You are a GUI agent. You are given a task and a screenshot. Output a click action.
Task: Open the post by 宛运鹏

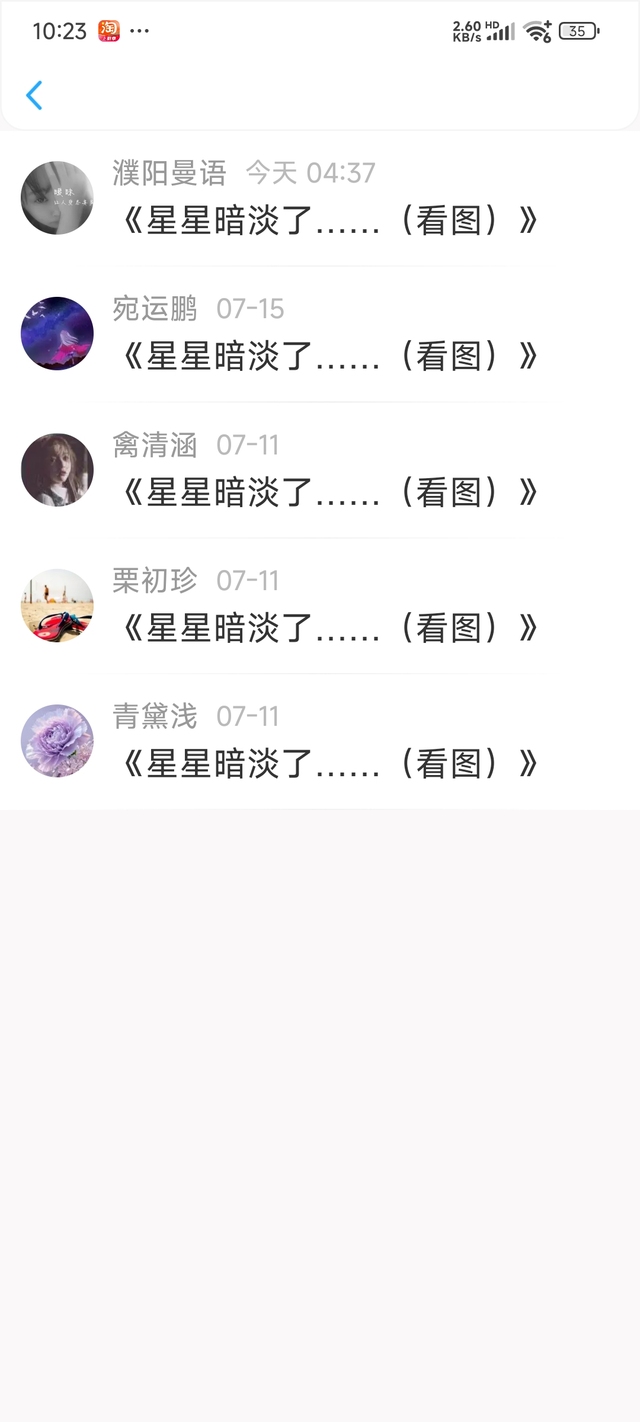[330, 356]
